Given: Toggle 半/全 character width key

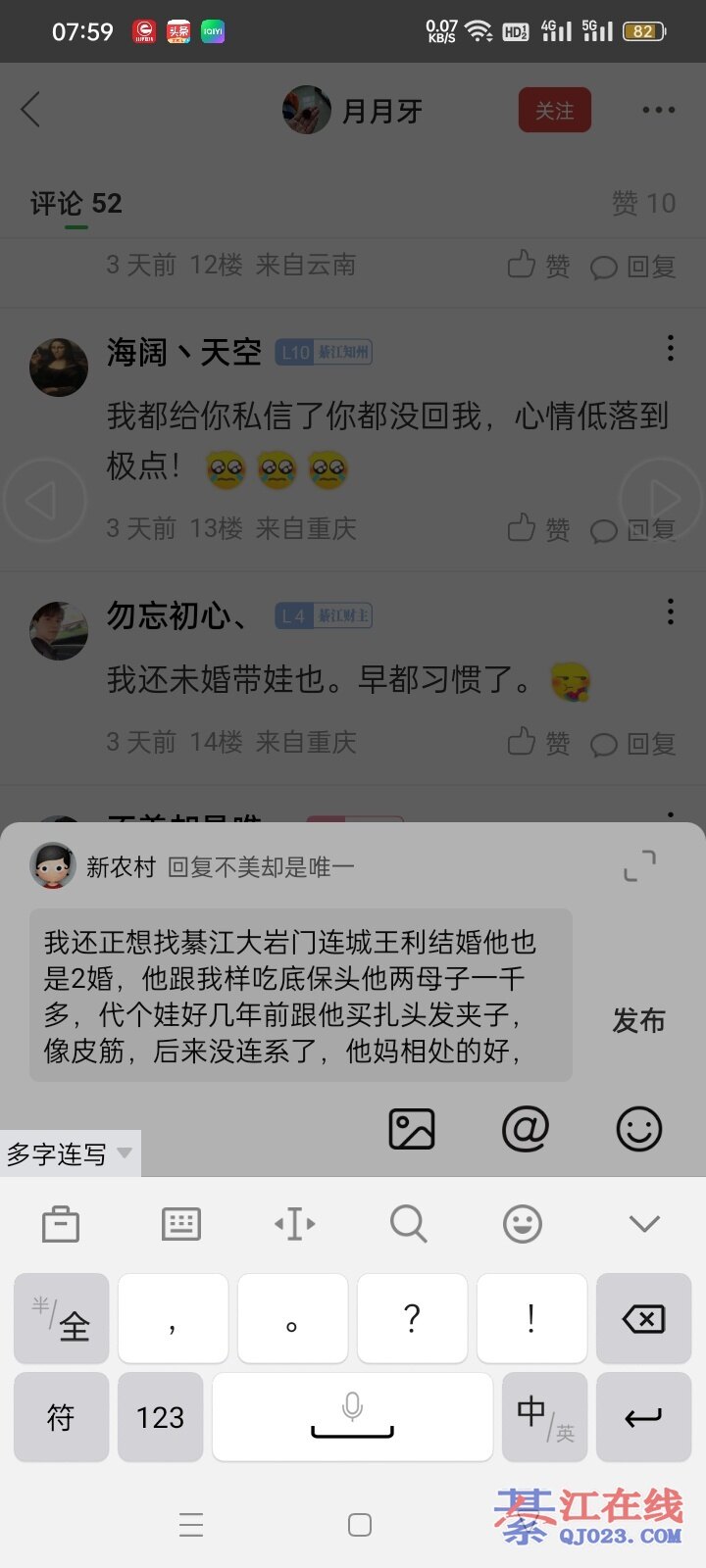Looking at the screenshot, I should (61, 1319).
